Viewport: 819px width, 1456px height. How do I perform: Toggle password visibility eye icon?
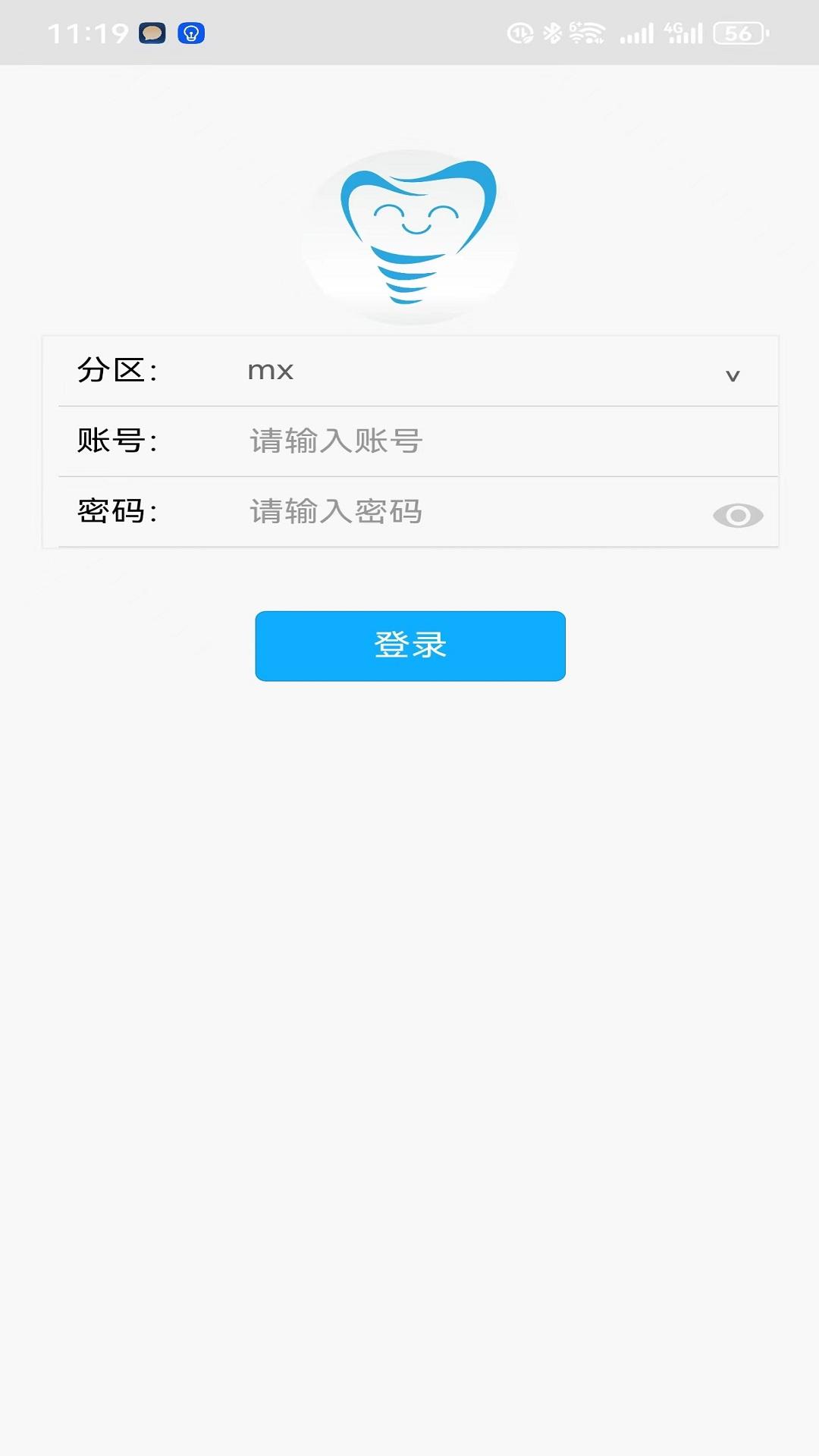[x=737, y=516]
